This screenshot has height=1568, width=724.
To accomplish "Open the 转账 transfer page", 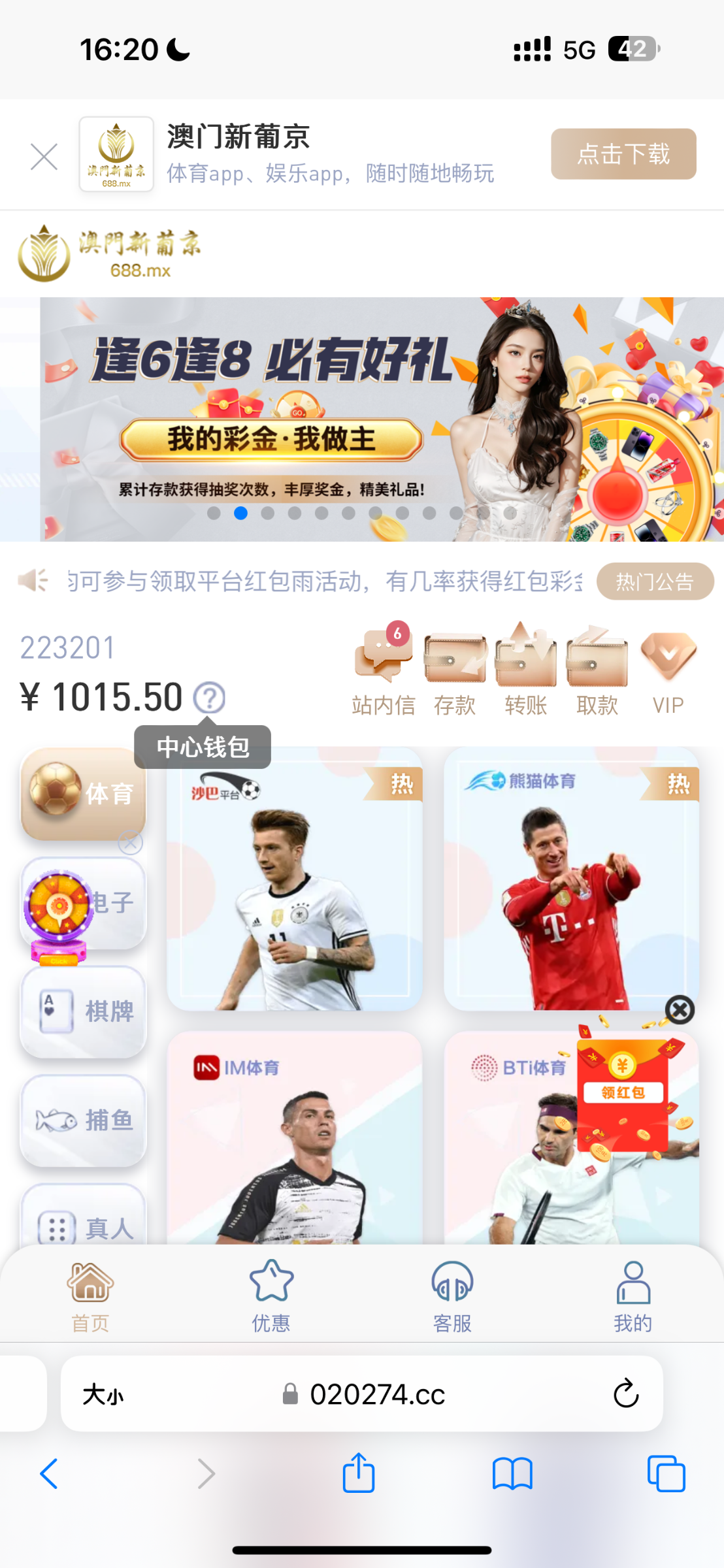I will (x=525, y=670).
